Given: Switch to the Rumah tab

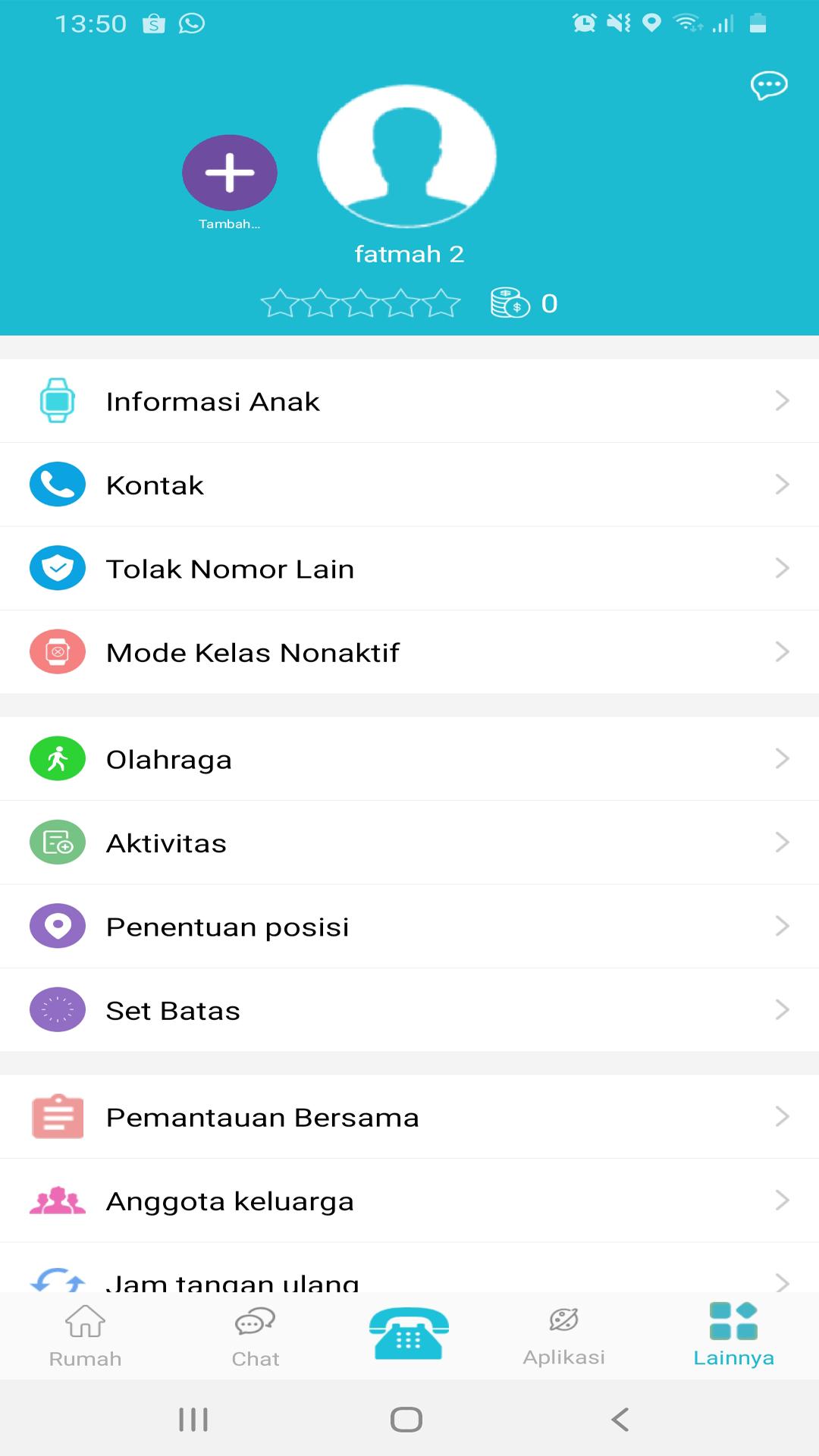Looking at the screenshot, I should 85,1336.
